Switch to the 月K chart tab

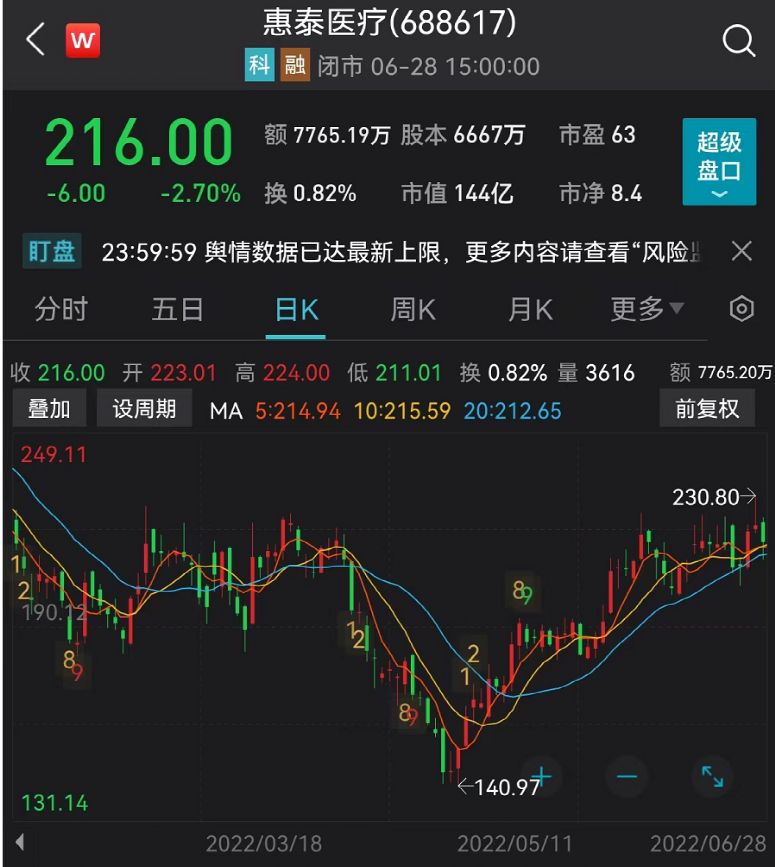pos(530,310)
